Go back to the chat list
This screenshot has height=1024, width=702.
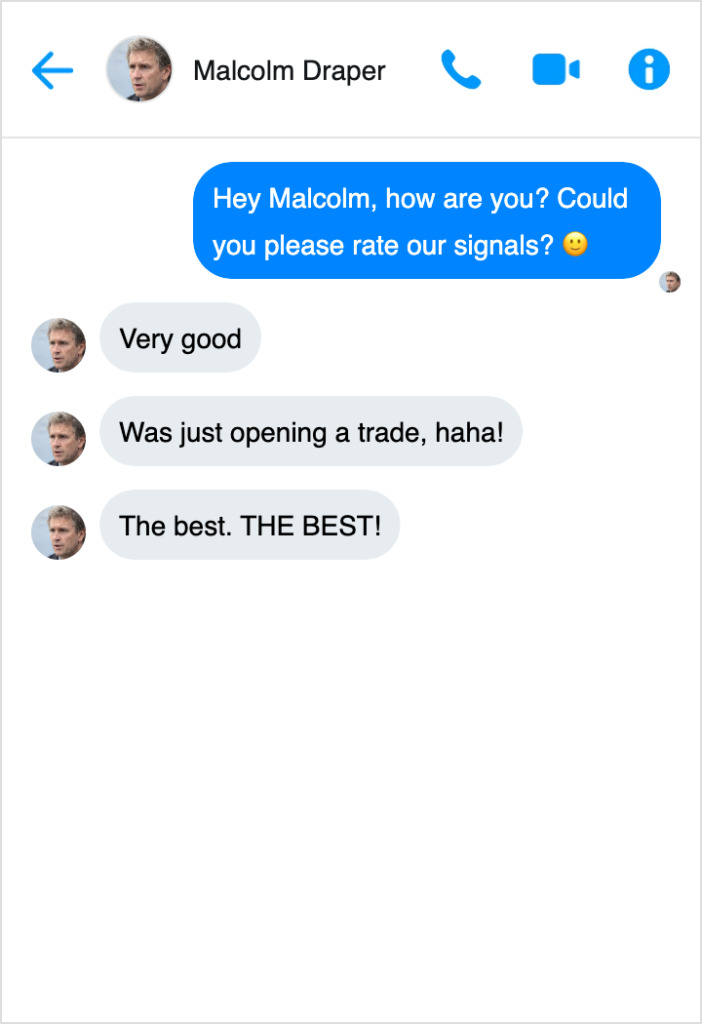click(x=52, y=70)
